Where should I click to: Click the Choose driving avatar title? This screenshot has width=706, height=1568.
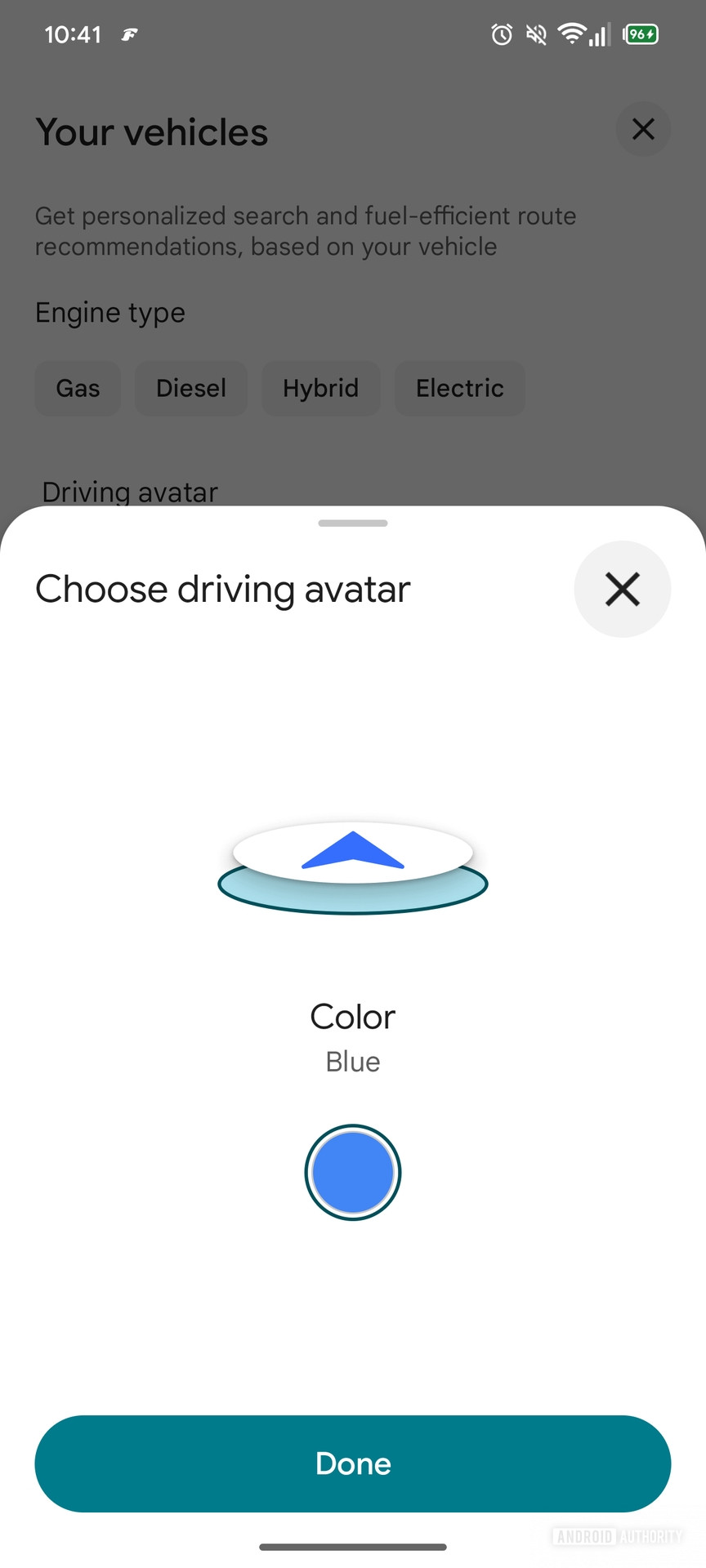click(222, 589)
